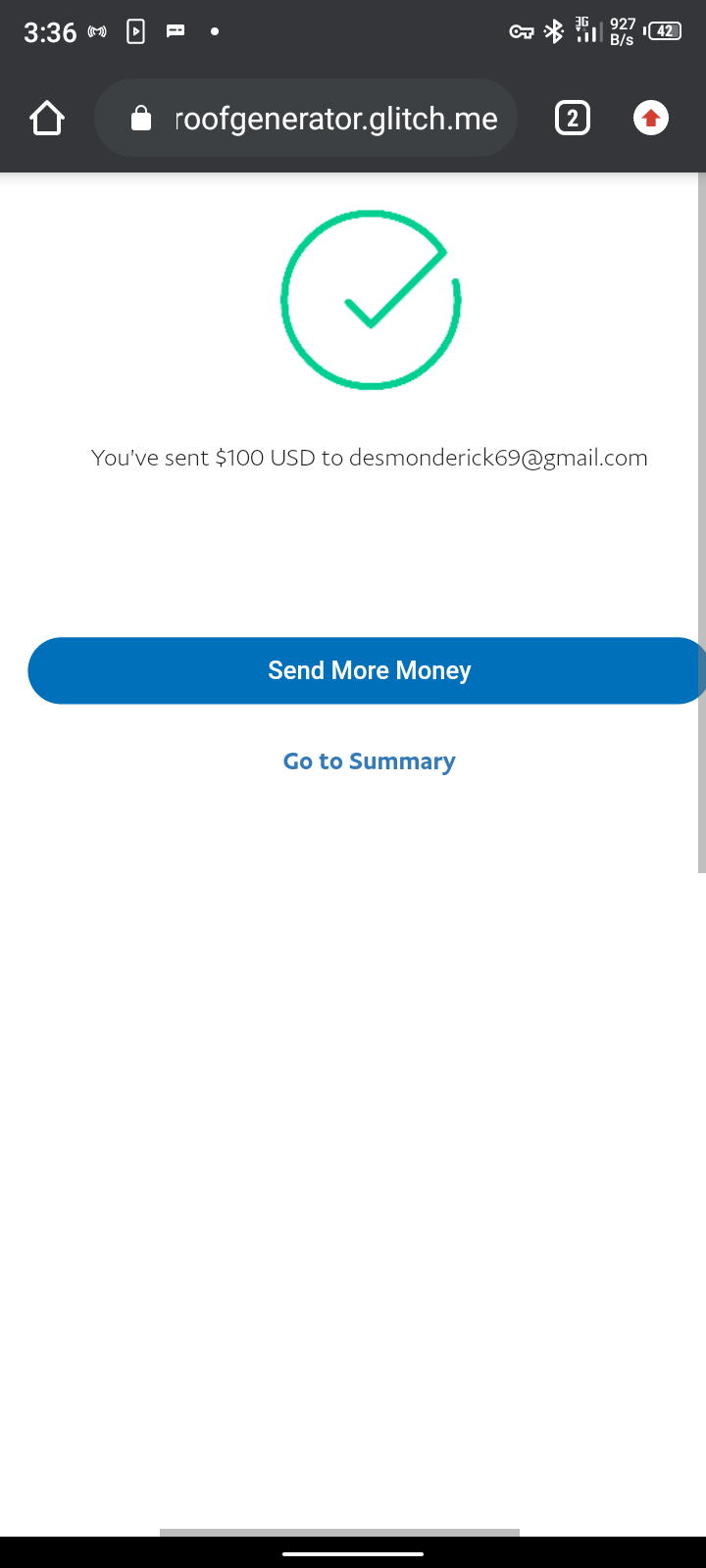Open the Go to Summary link
The height and width of the screenshot is (1568, 706).
(x=370, y=761)
